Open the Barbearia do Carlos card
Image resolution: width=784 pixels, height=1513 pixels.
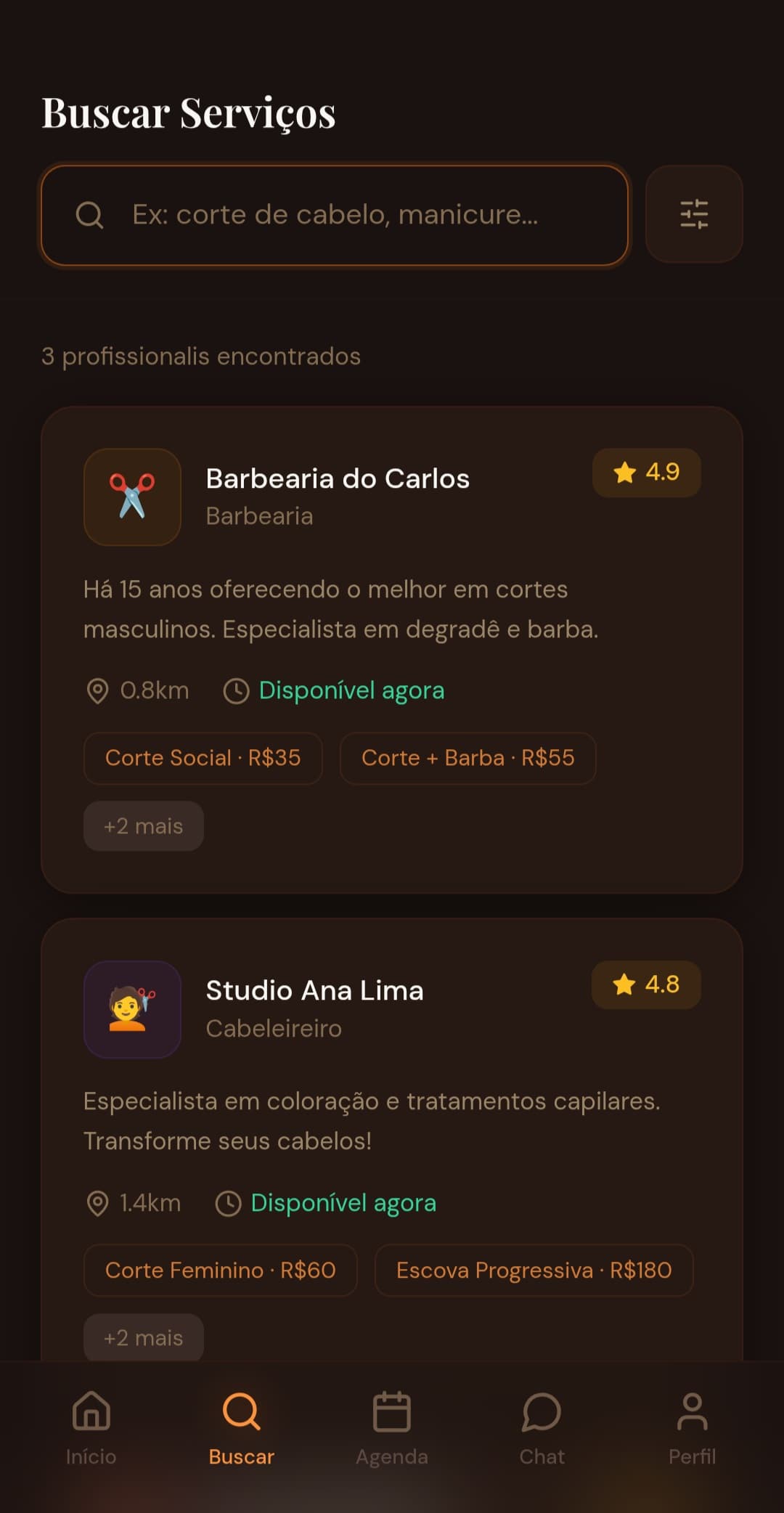tap(392, 646)
